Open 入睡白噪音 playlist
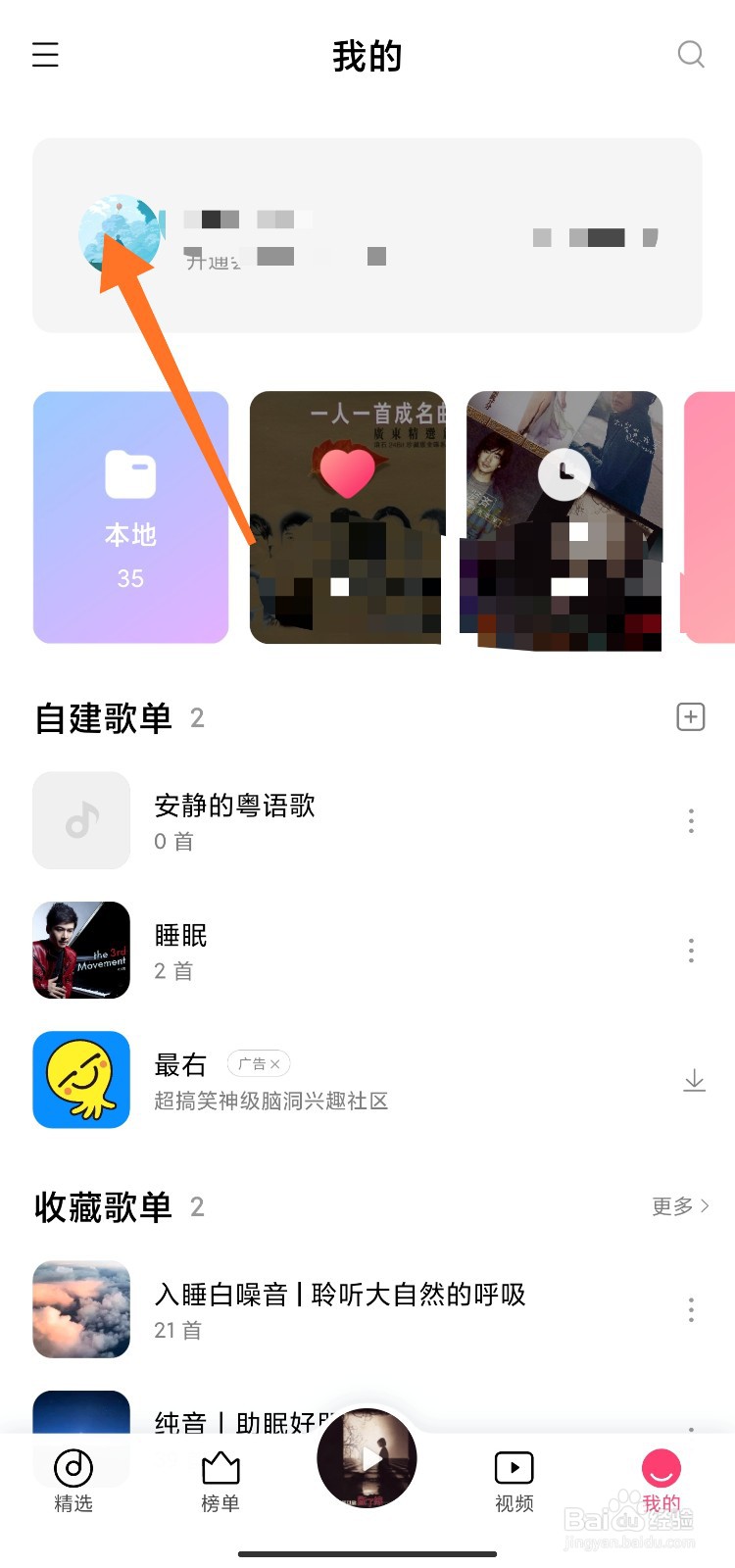The height and width of the screenshot is (1568, 735). (x=339, y=1309)
